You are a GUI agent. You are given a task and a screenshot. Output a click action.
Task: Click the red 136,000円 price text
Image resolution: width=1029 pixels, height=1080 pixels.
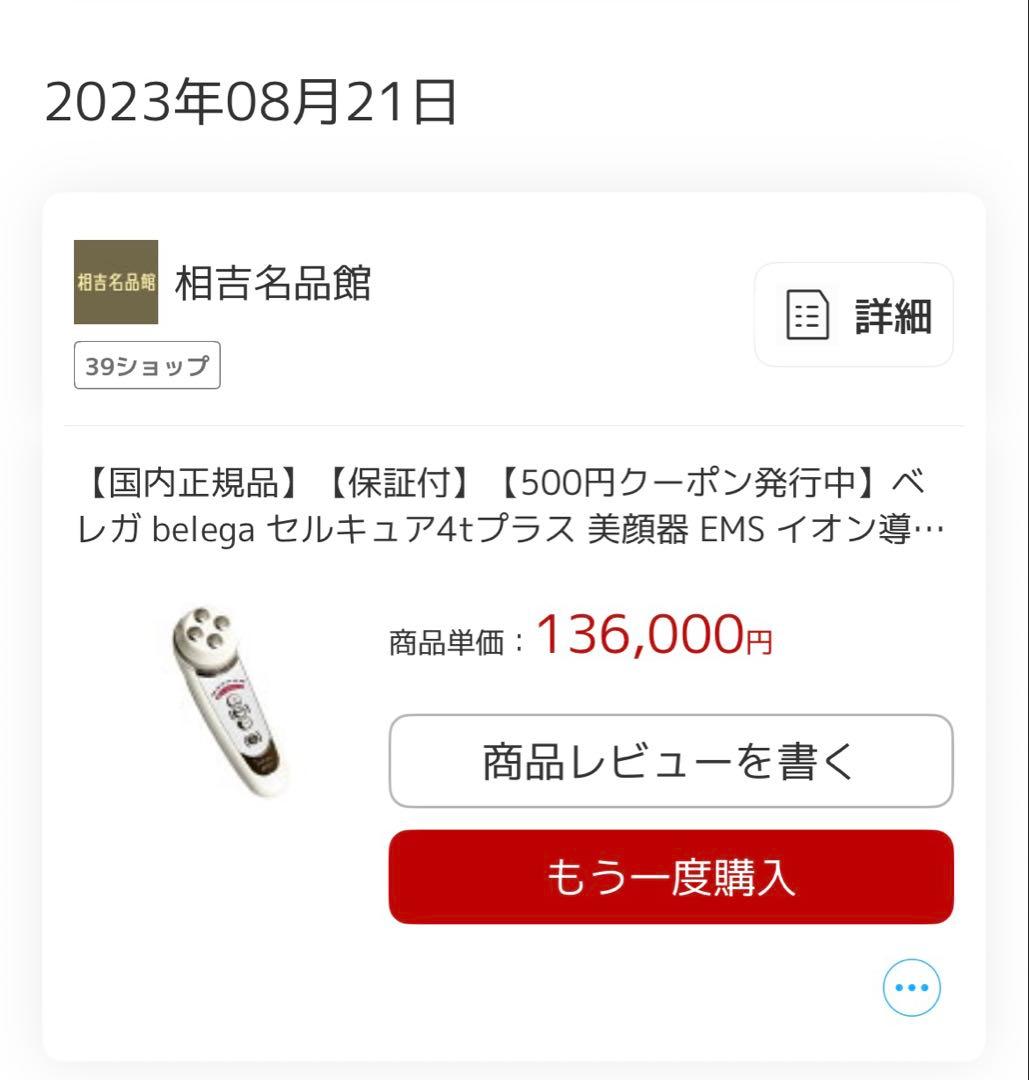click(x=650, y=639)
